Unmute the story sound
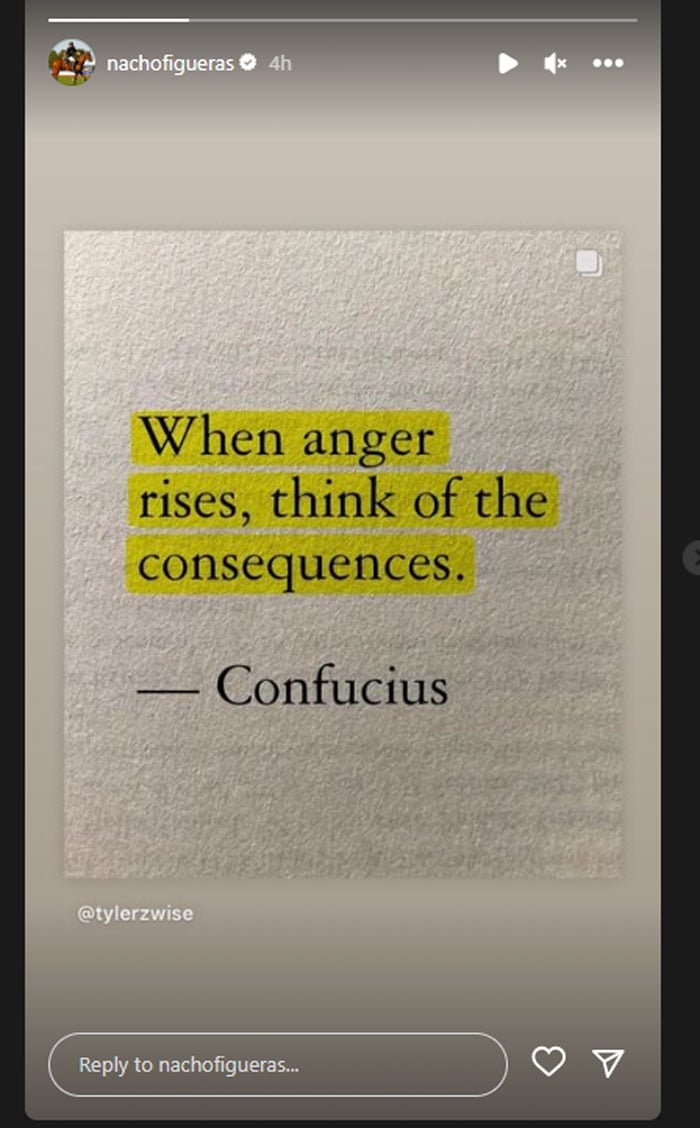 pos(555,63)
